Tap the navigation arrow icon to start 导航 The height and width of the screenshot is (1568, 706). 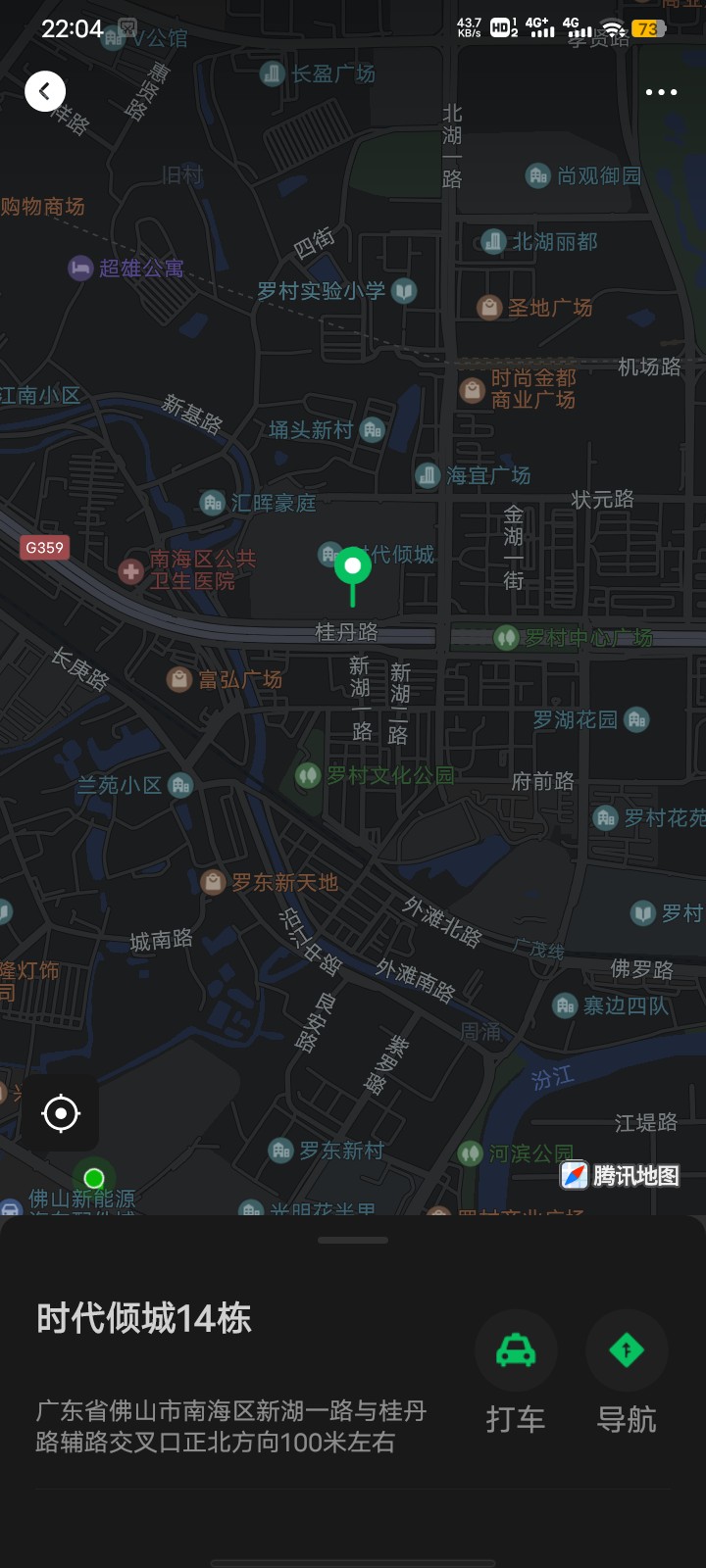tap(627, 1350)
